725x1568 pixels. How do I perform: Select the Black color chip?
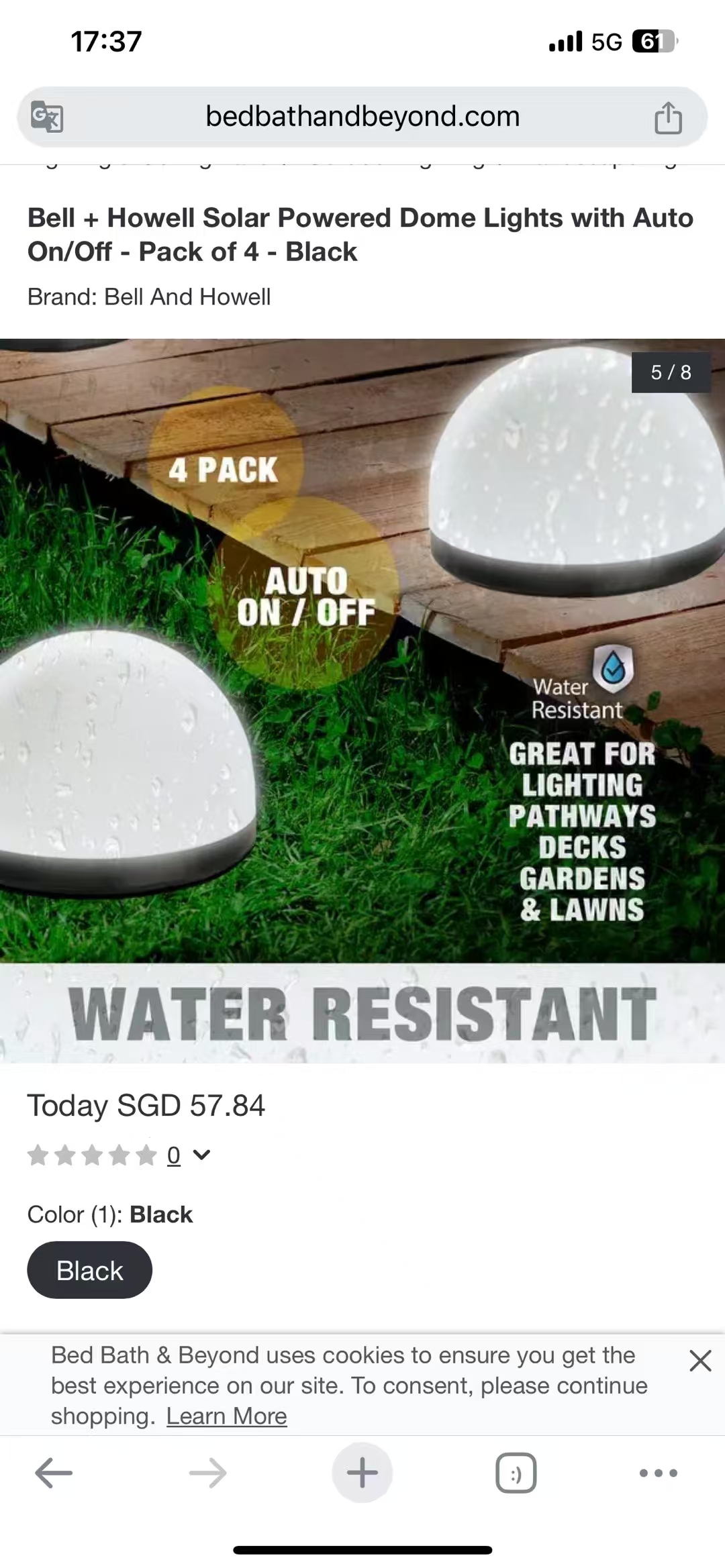click(90, 1270)
